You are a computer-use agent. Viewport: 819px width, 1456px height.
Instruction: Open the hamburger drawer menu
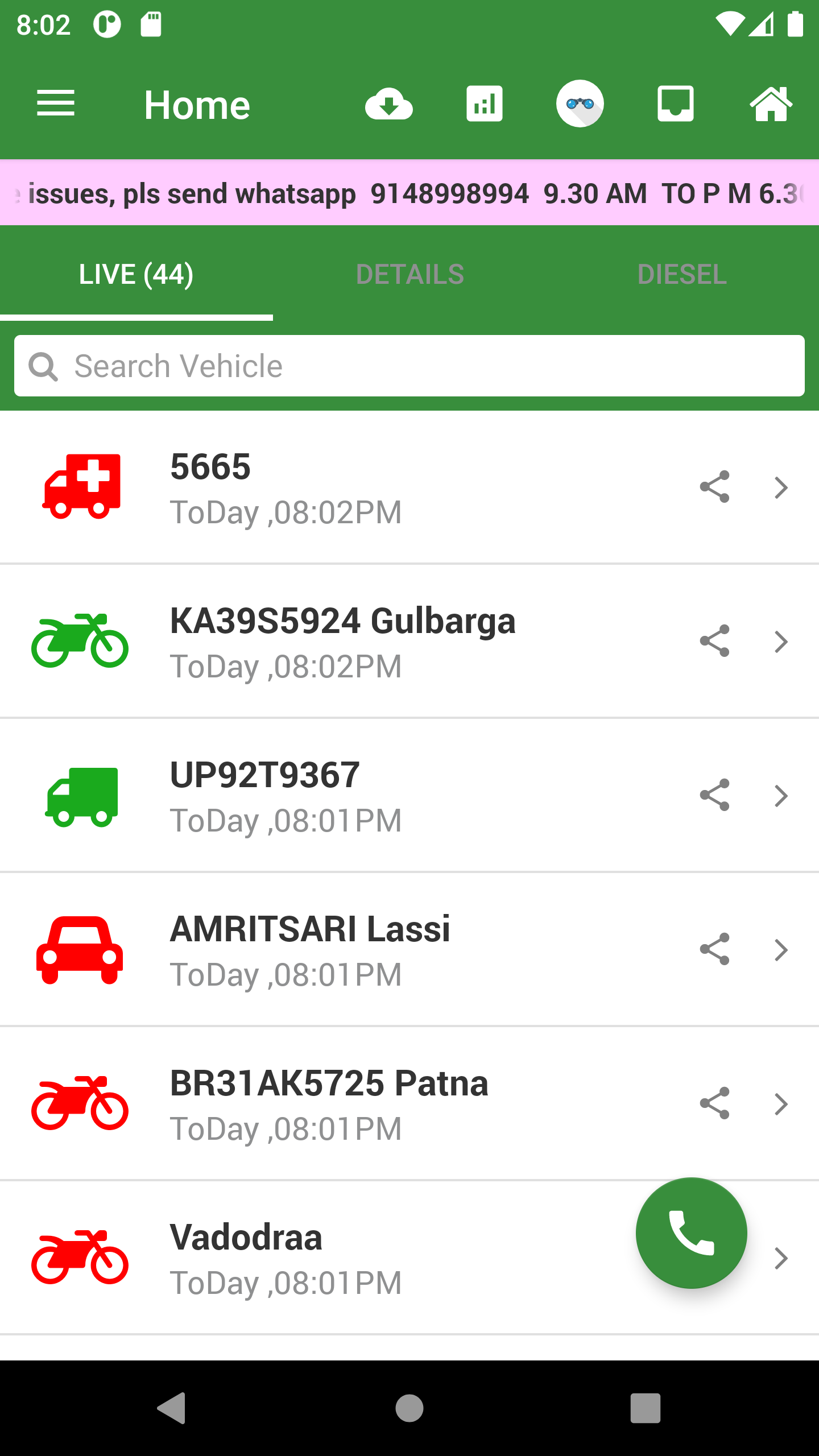(x=56, y=104)
